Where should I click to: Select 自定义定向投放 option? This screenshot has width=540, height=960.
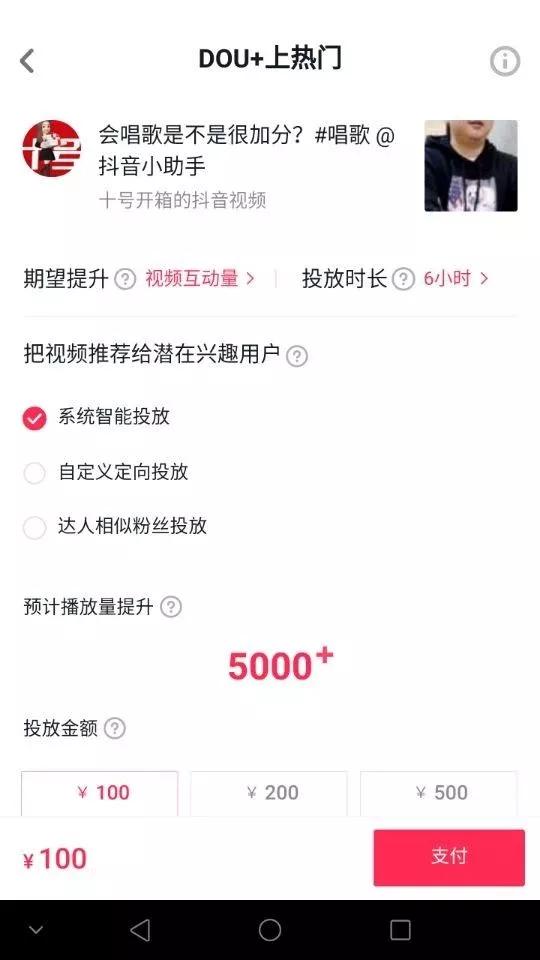pyautogui.click(x=105, y=473)
